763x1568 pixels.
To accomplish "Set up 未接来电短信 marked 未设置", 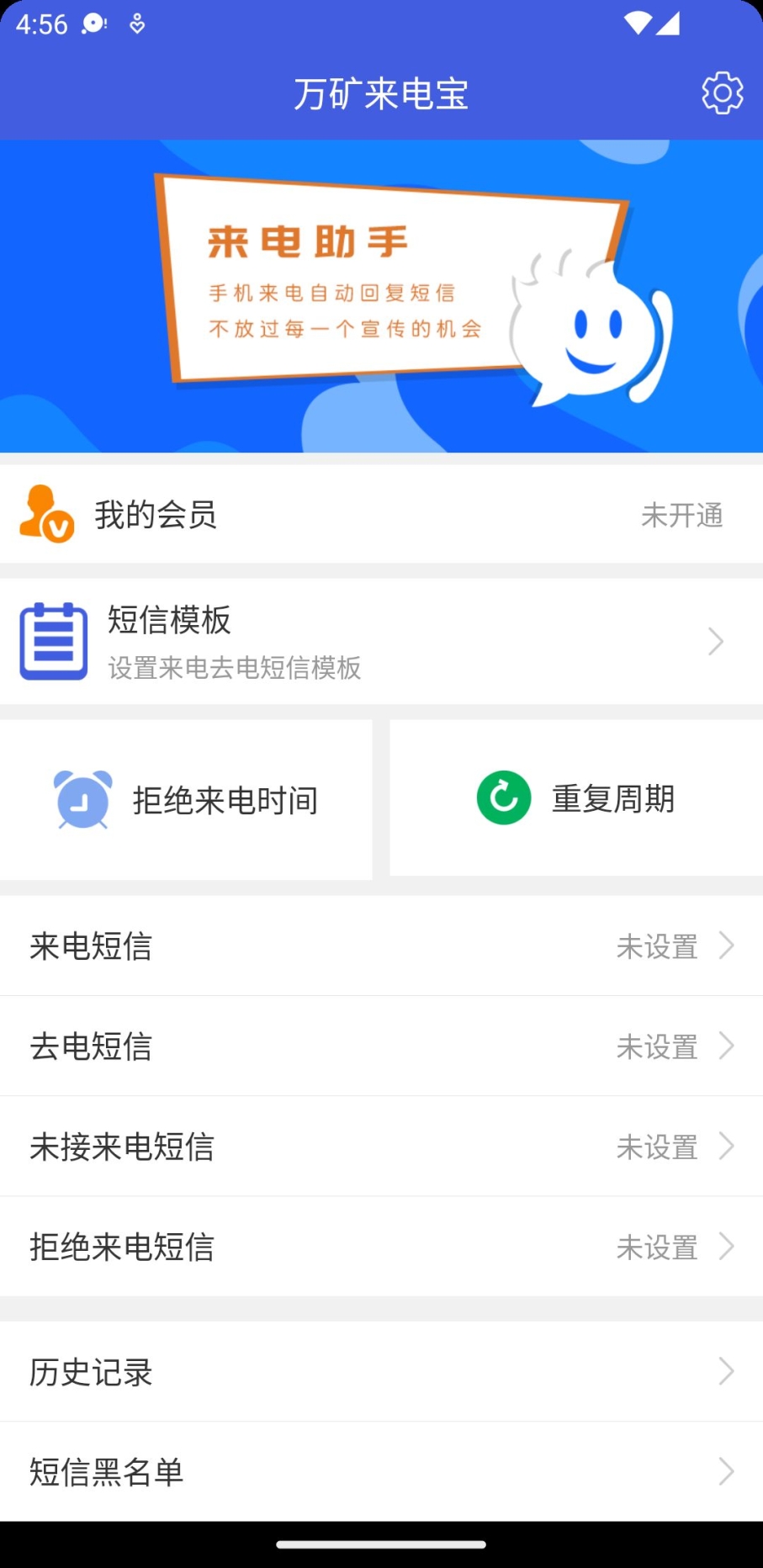I will pyautogui.click(x=381, y=1146).
